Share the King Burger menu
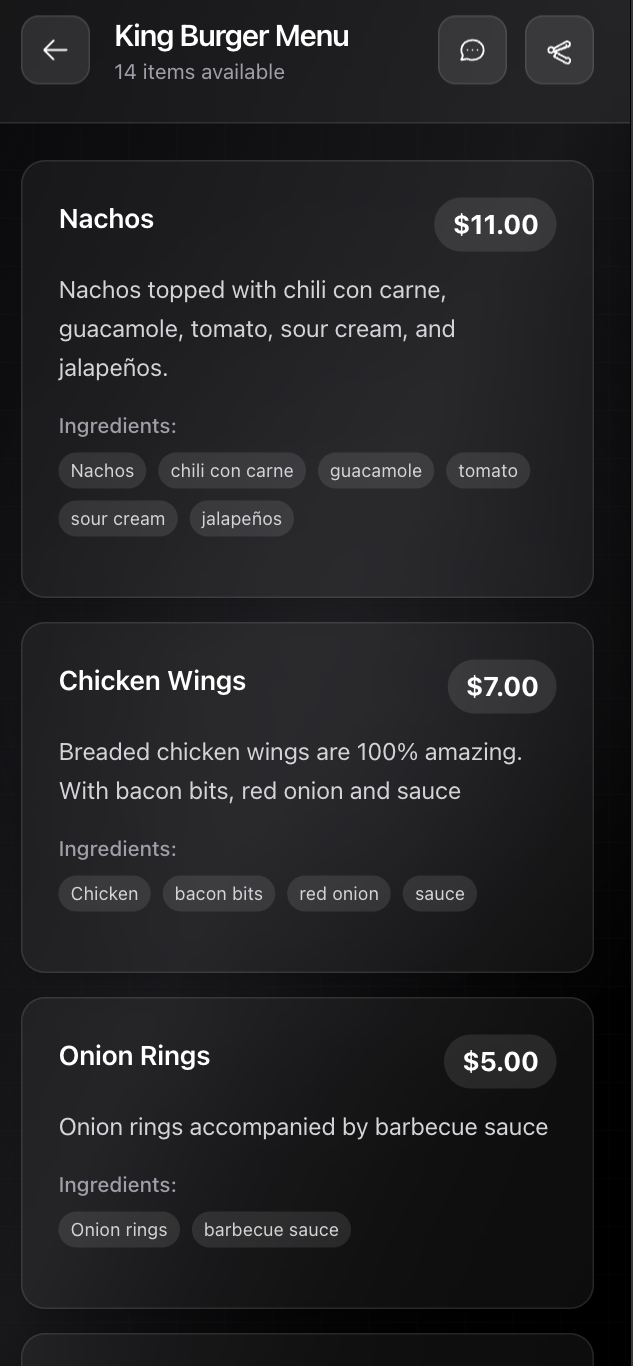This screenshot has width=633, height=1366. (x=559, y=50)
